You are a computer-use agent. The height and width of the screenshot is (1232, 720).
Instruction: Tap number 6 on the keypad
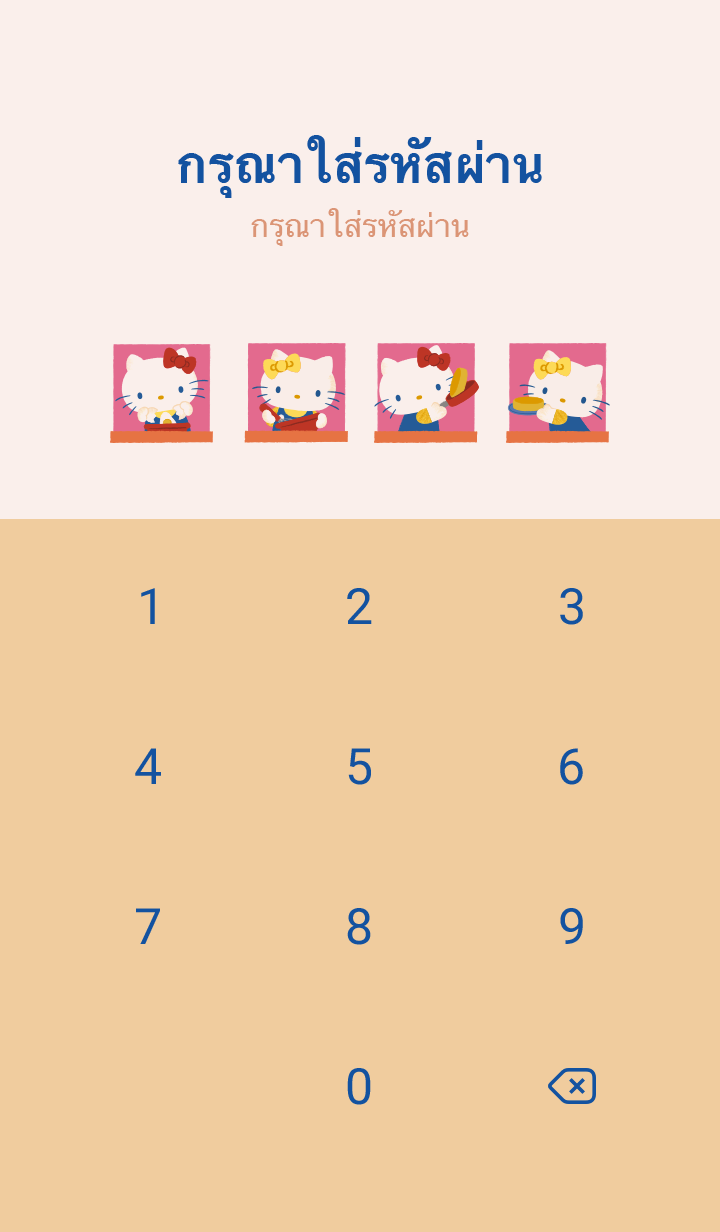[571, 767]
